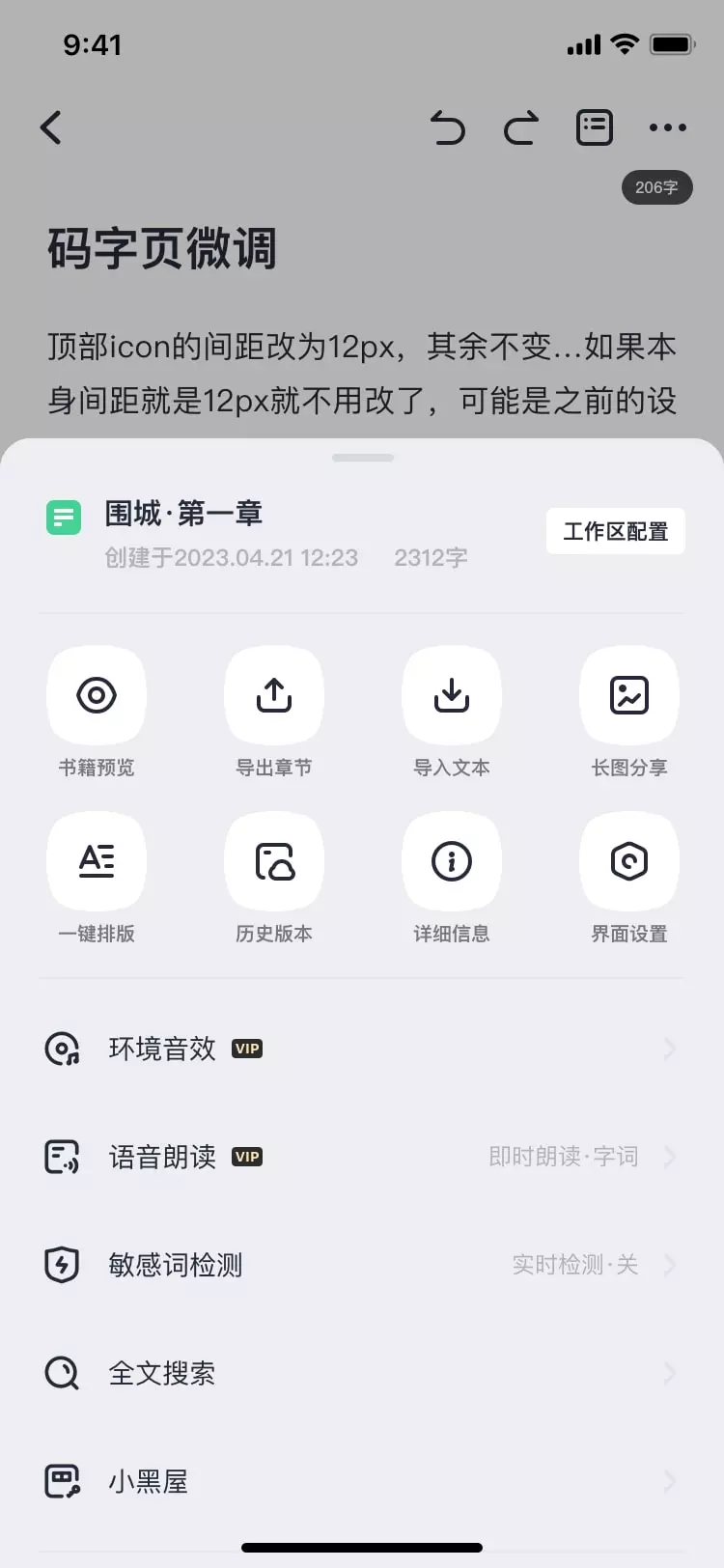Tap the sheet's drag handle

(363, 458)
